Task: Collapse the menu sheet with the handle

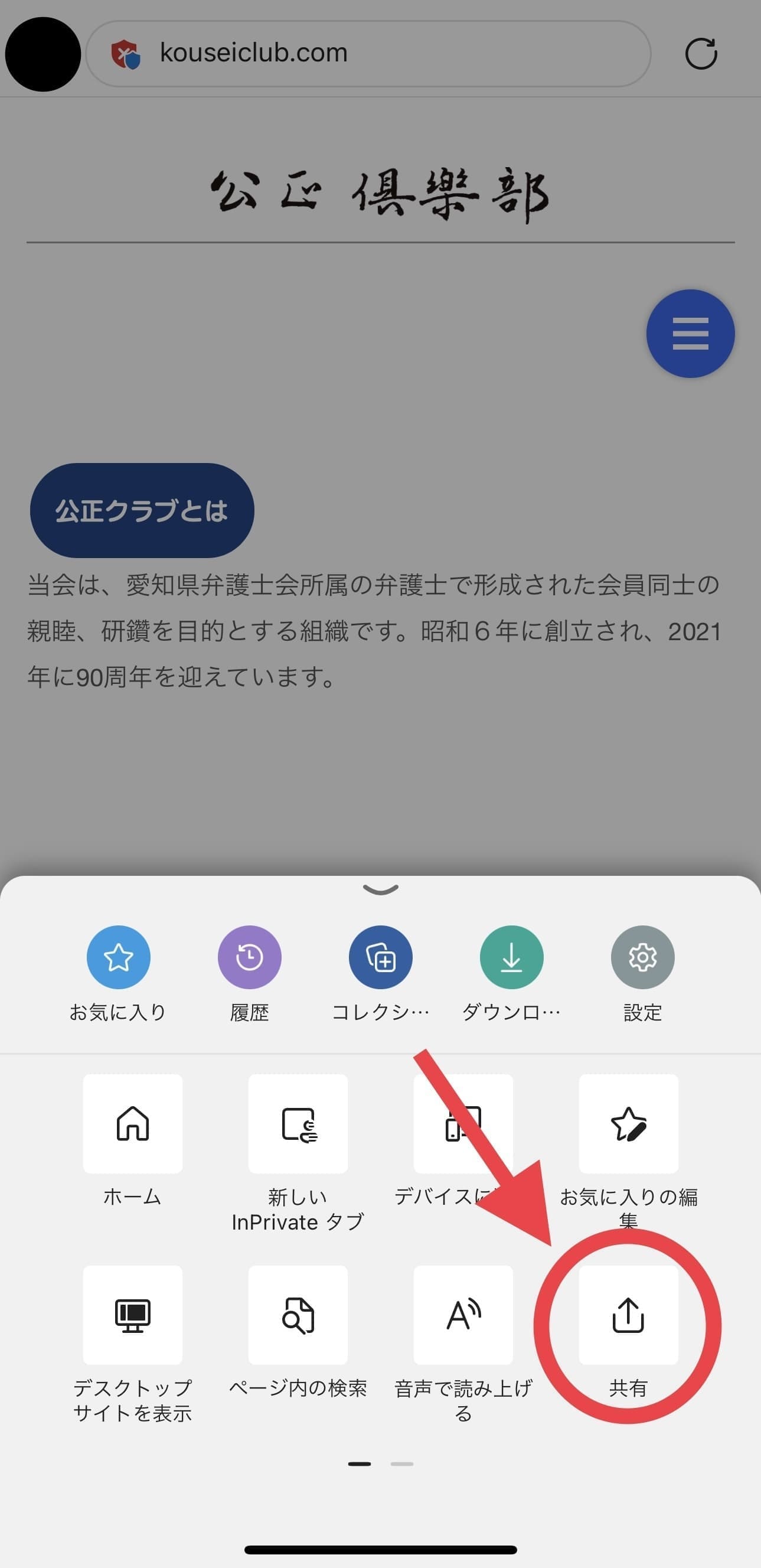Action: 380,890
